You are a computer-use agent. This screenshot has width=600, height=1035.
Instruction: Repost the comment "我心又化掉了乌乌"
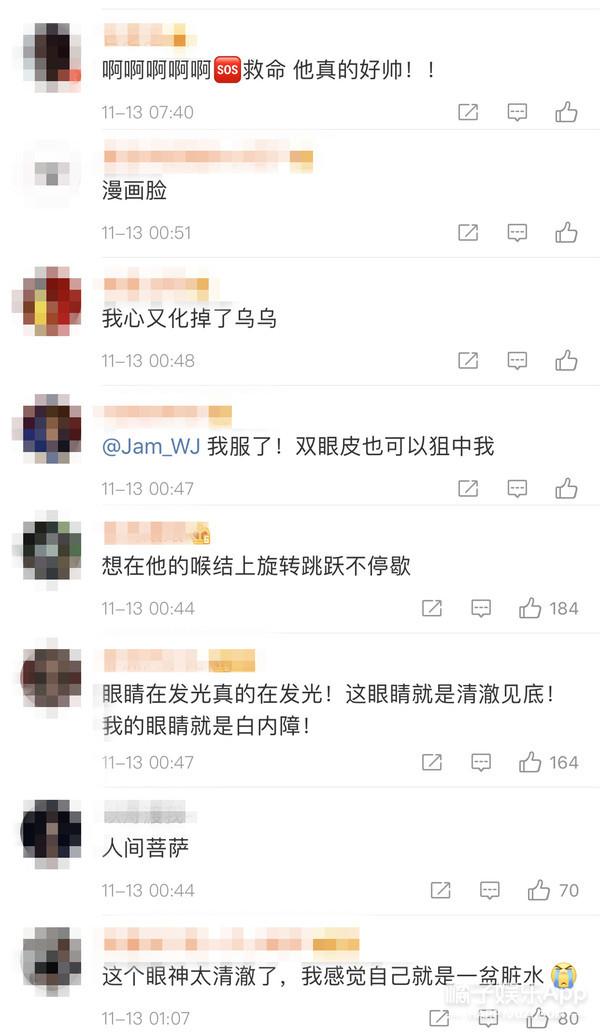(x=468, y=360)
